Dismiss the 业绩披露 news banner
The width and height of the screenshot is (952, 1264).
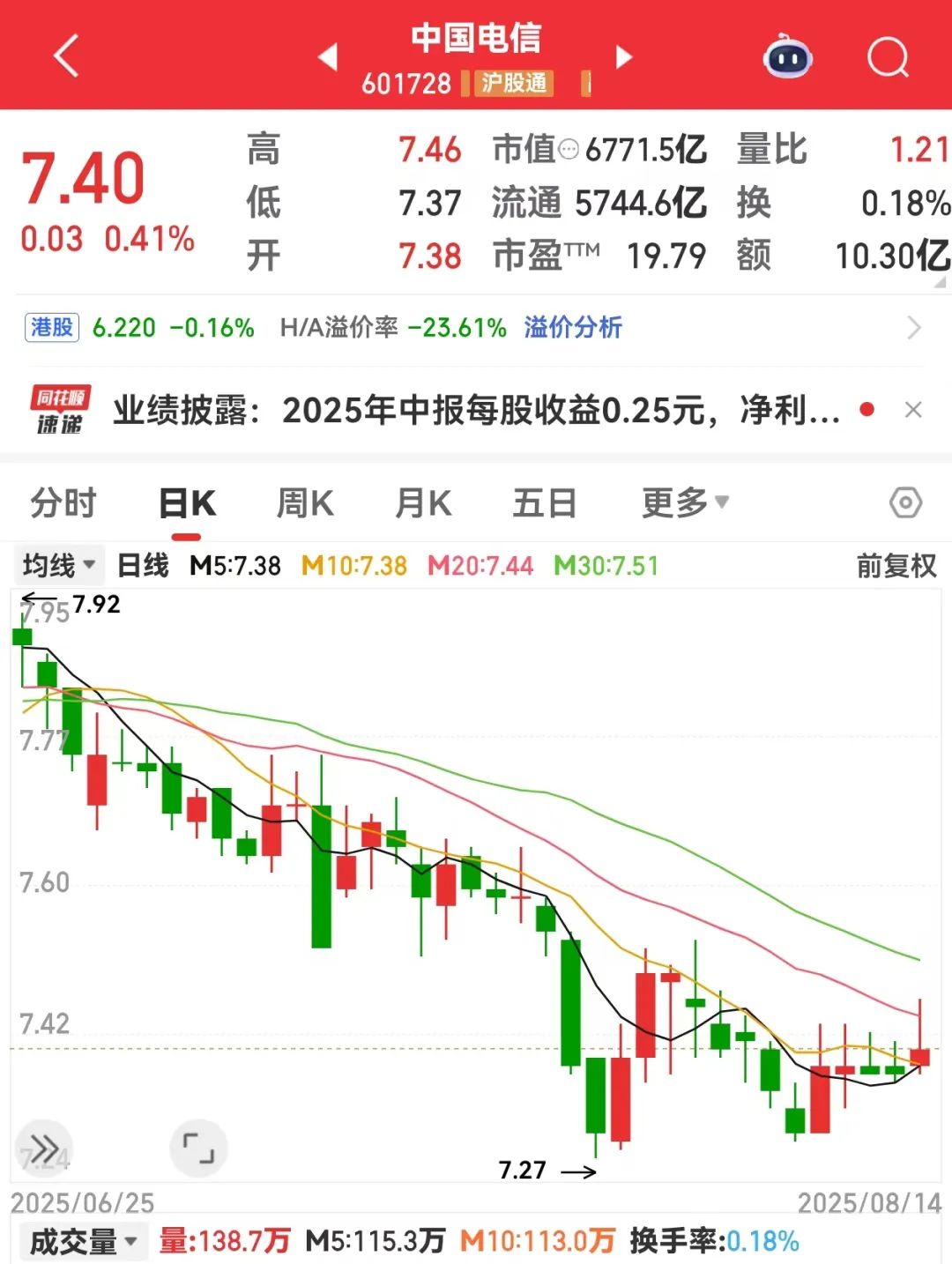(x=913, y=410)
